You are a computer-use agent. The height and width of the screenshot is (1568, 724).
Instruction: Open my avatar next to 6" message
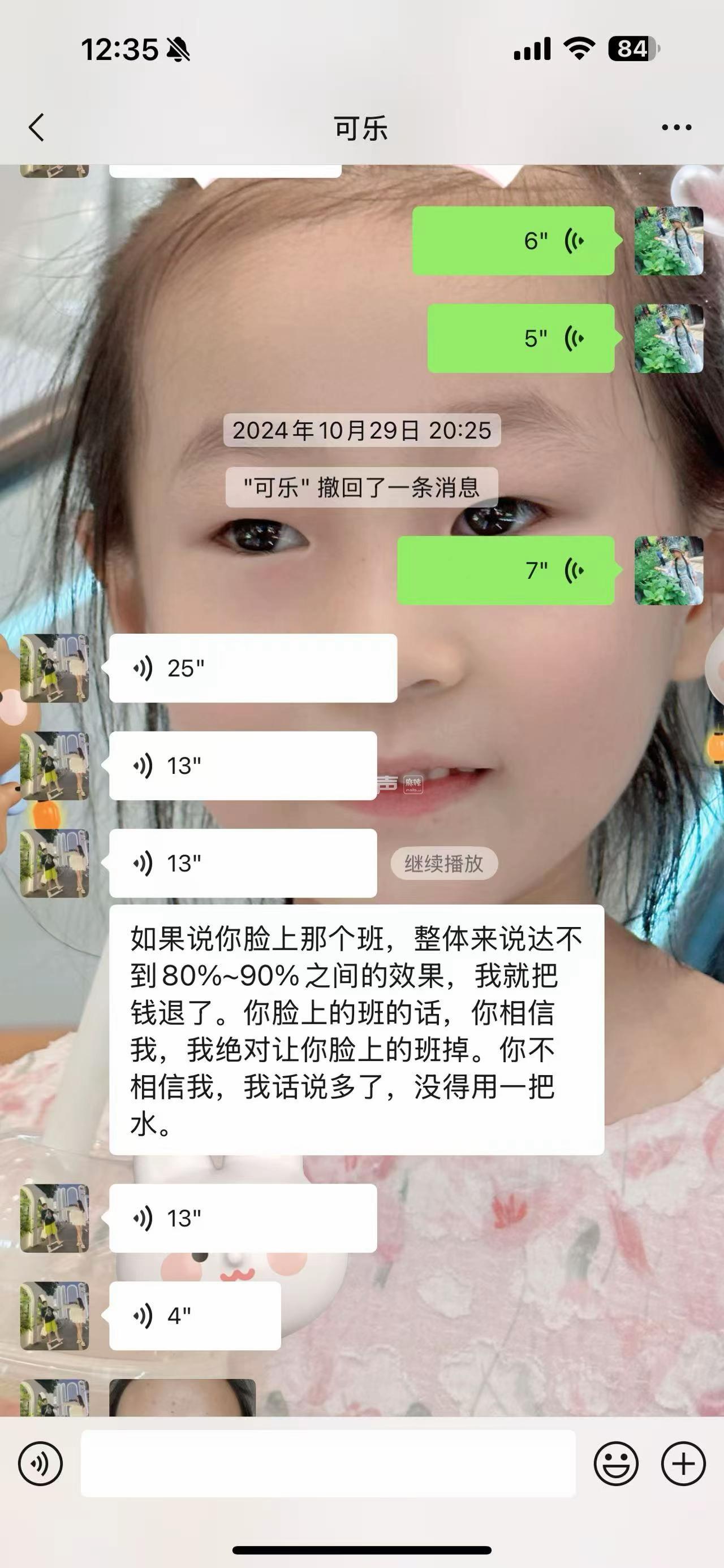(669, 241)
